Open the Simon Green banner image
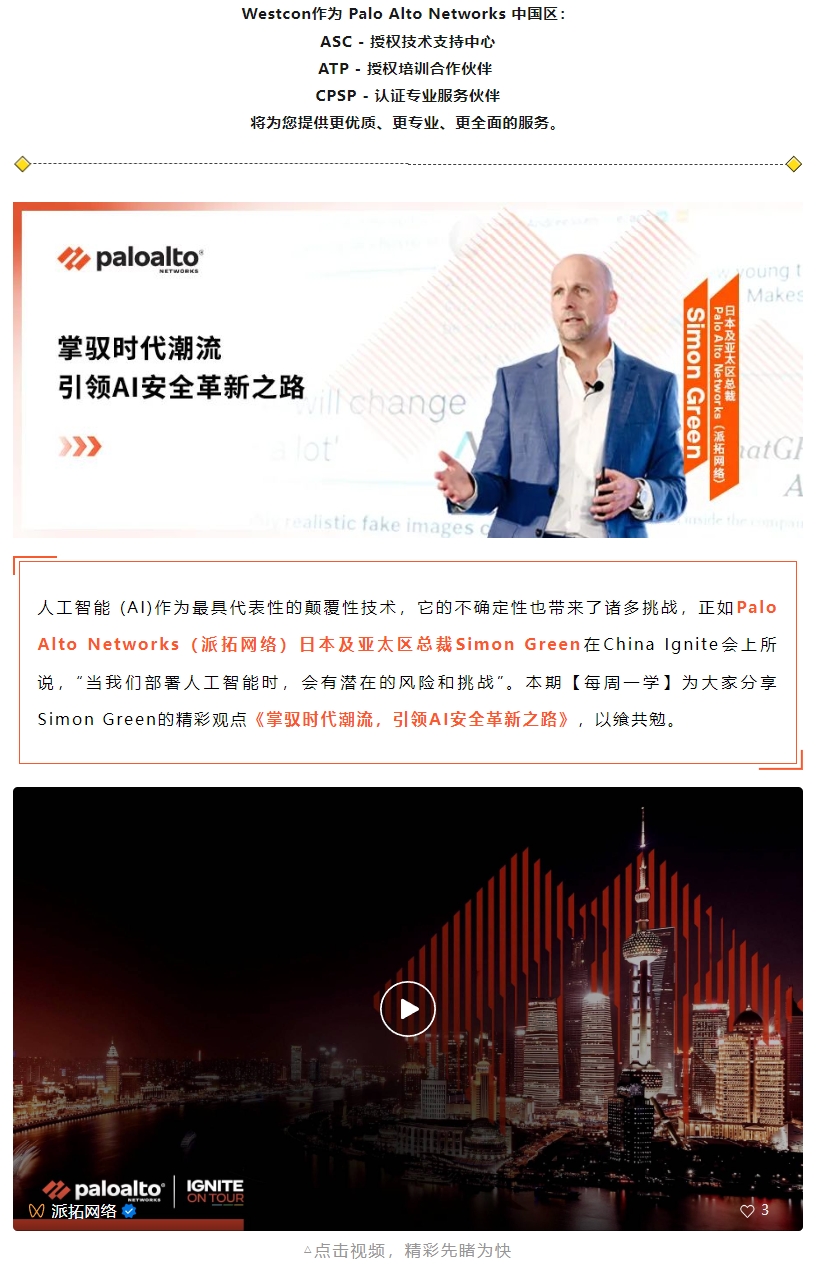 pos(408,370)
